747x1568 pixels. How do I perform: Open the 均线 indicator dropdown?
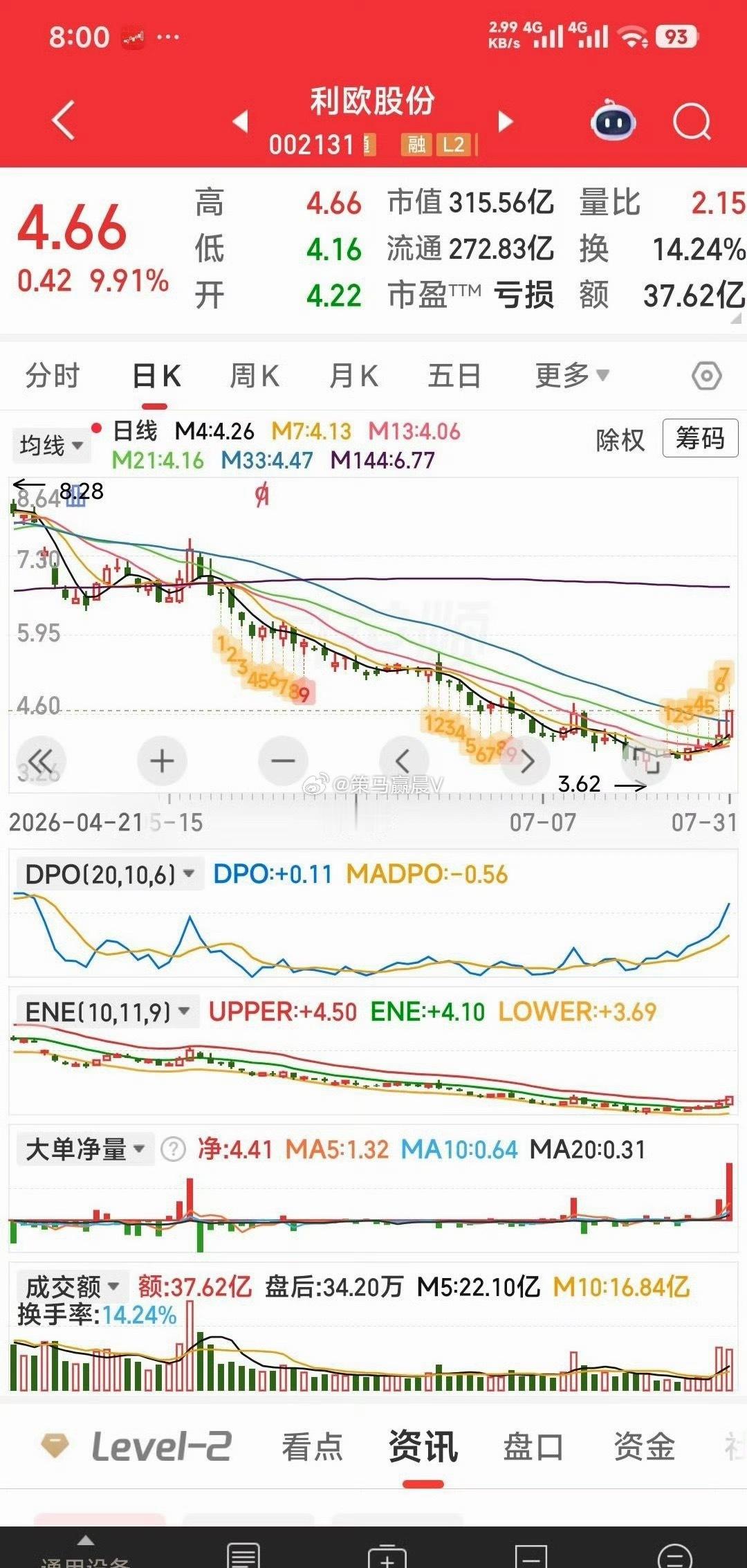pos(51,445)
